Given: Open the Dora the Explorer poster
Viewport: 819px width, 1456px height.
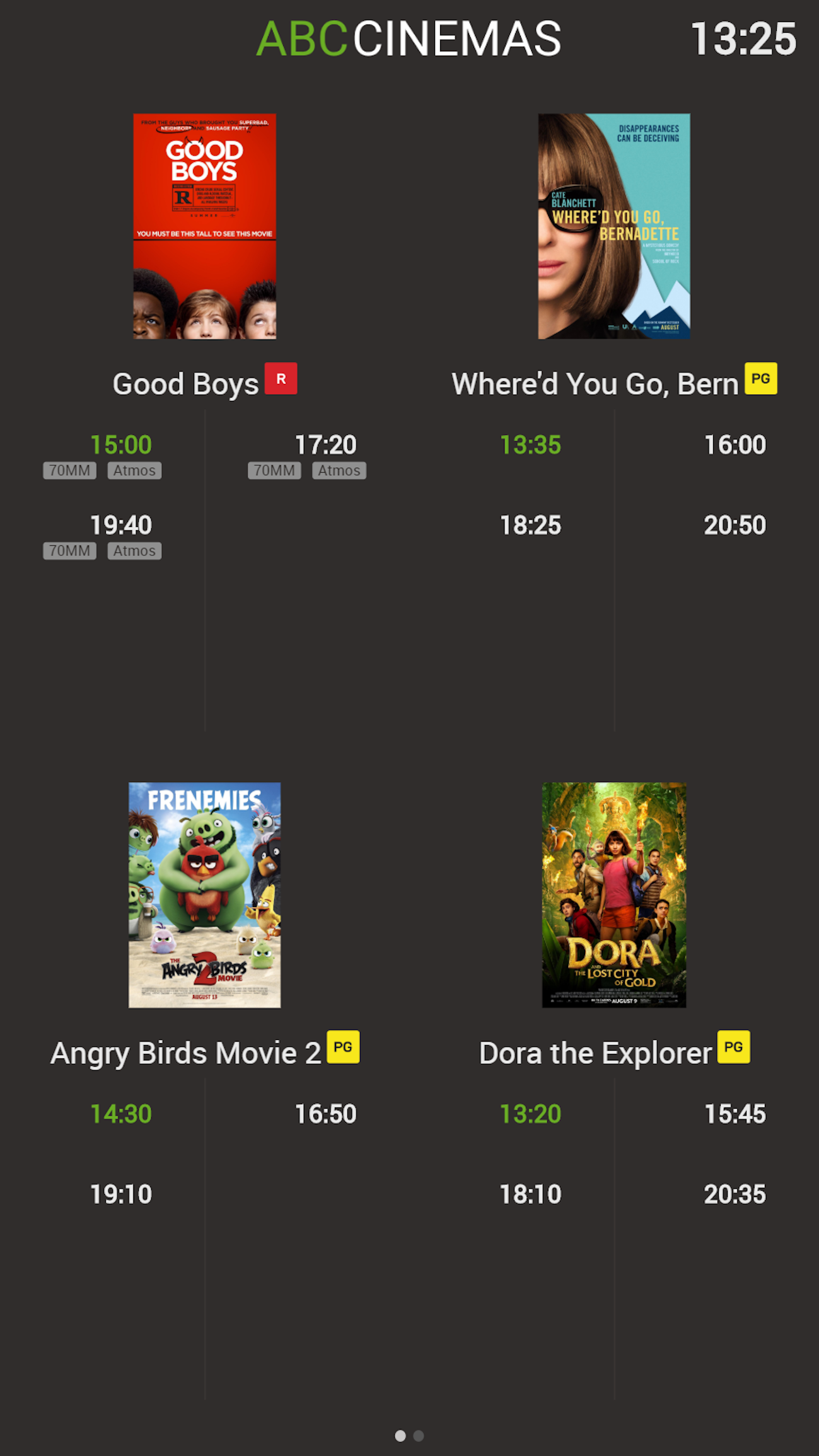Looking at the screenshot, I should [613, 895].
